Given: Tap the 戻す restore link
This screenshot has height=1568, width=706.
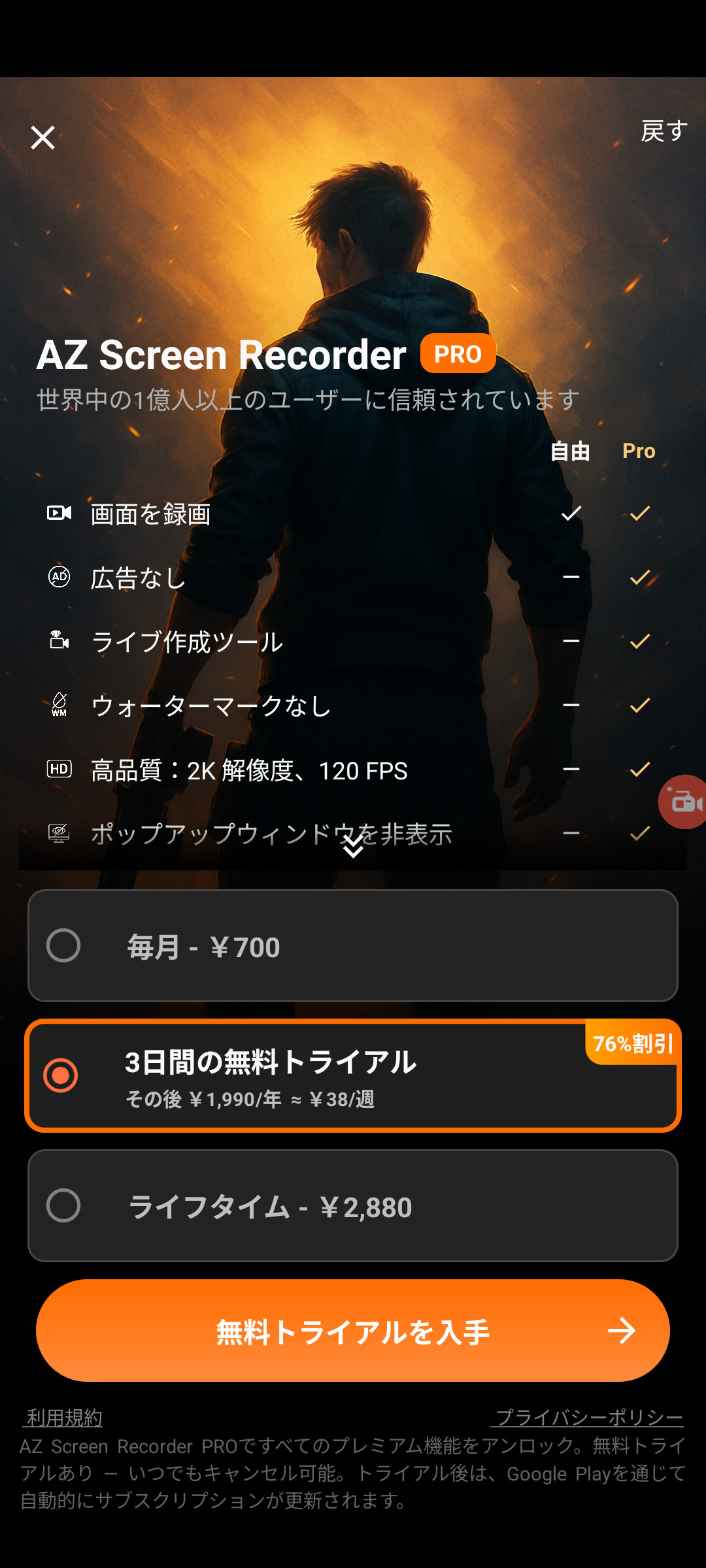Looking at the screenshot, I should 664,131.
